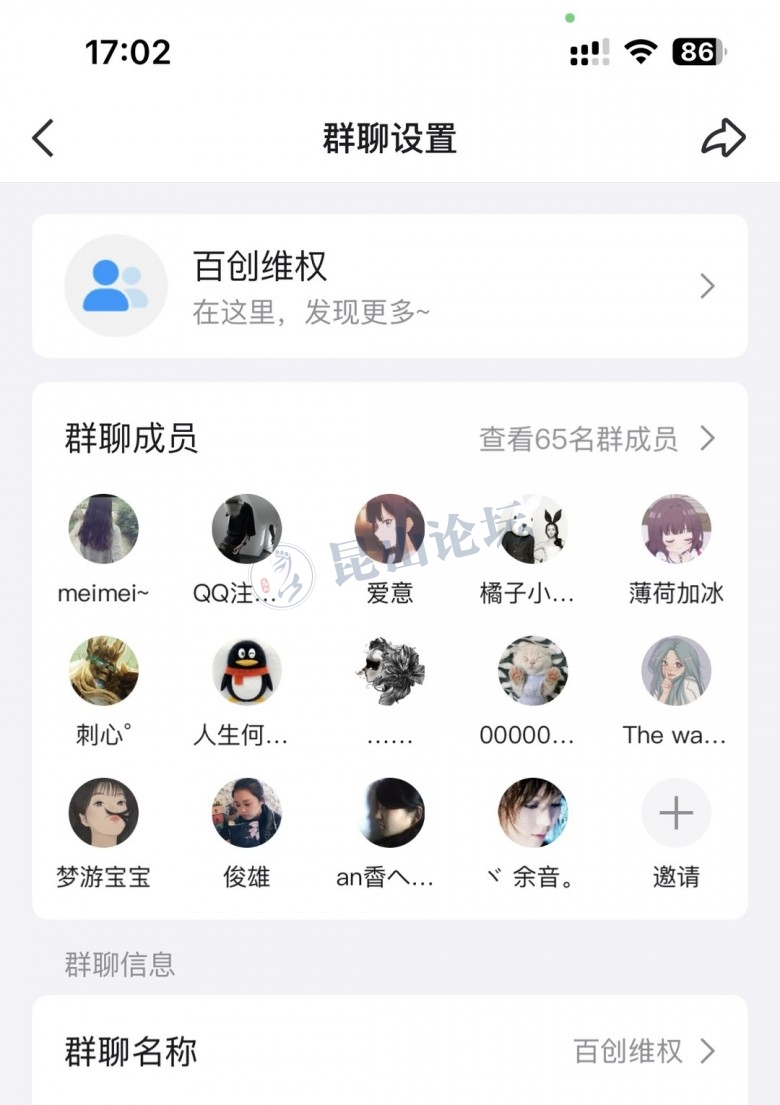Select member The wa… avatar
The width and height of the screenshot is (780, 1105).
click(676, 671)
